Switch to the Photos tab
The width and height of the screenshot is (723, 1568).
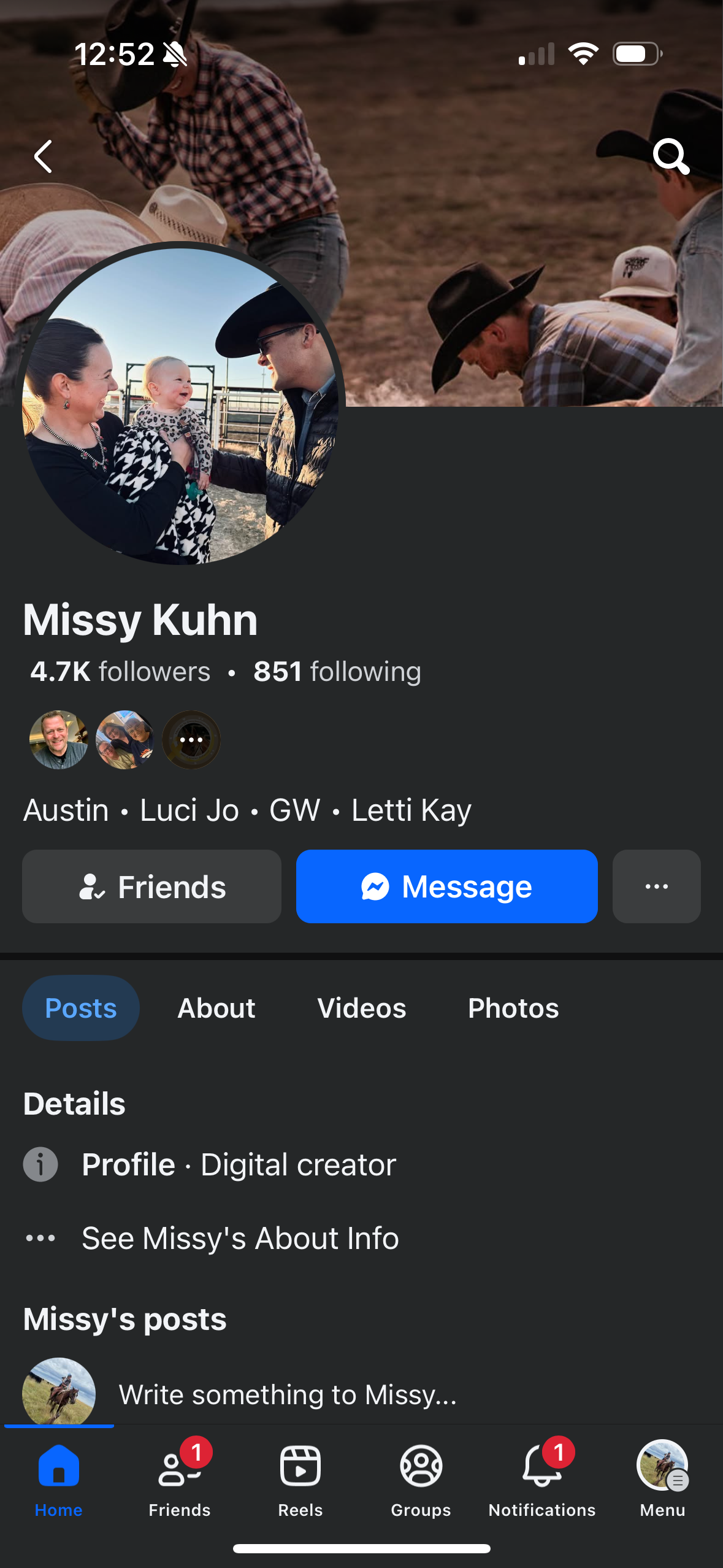[513, 1008]
